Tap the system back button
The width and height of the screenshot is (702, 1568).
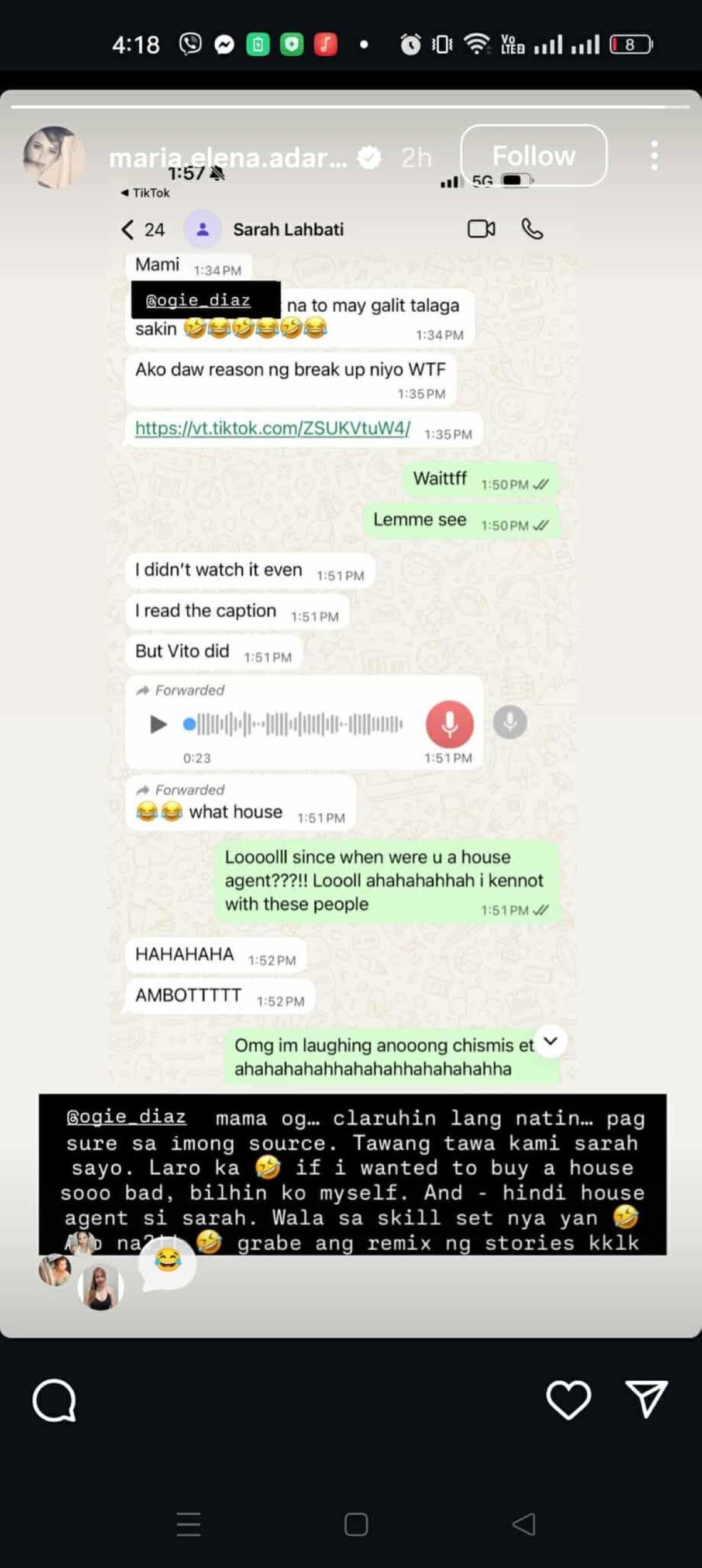[524, 1524]
